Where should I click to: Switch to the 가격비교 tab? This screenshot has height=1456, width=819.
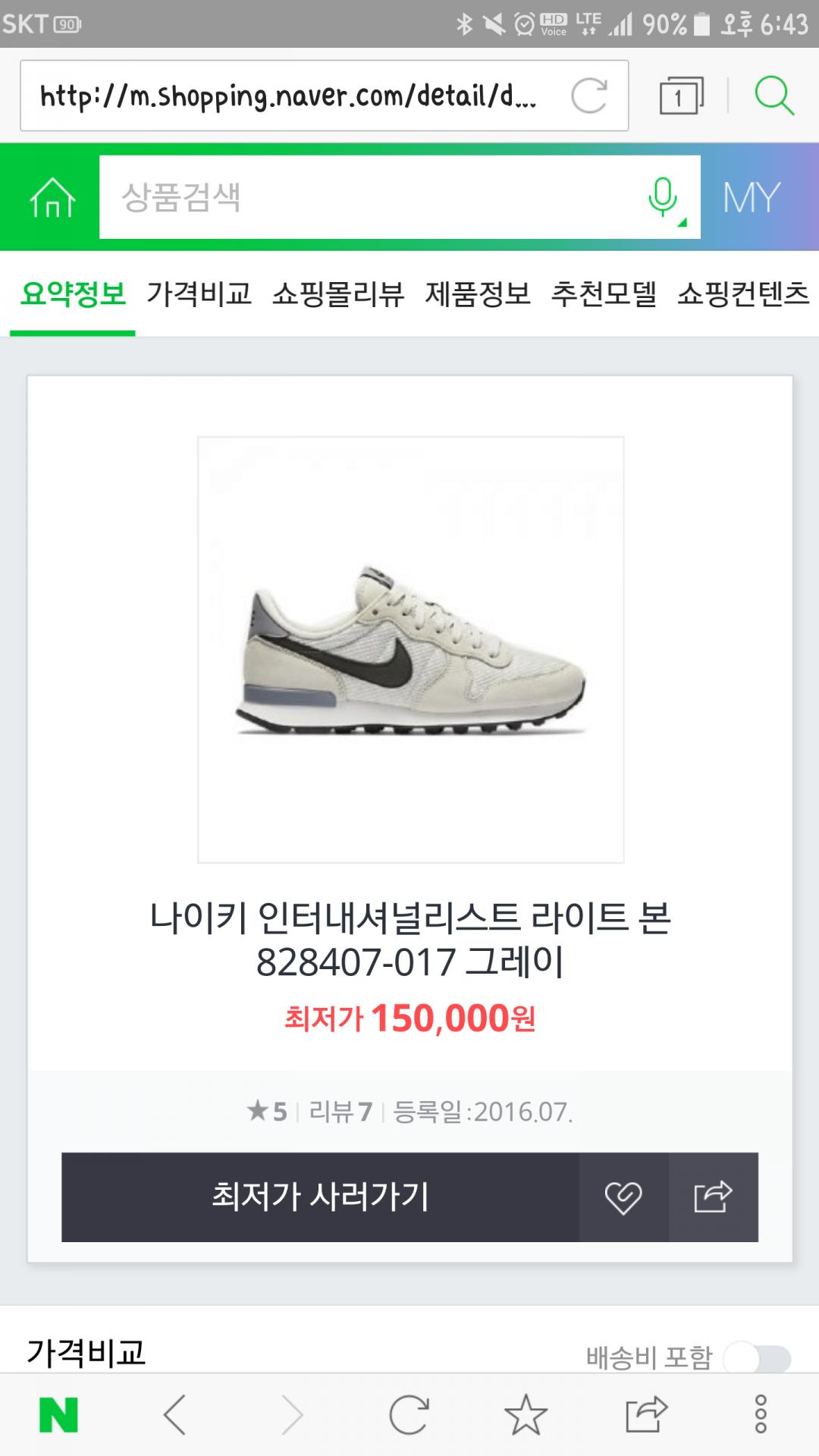pyautogui.click(x=199, y=293)
